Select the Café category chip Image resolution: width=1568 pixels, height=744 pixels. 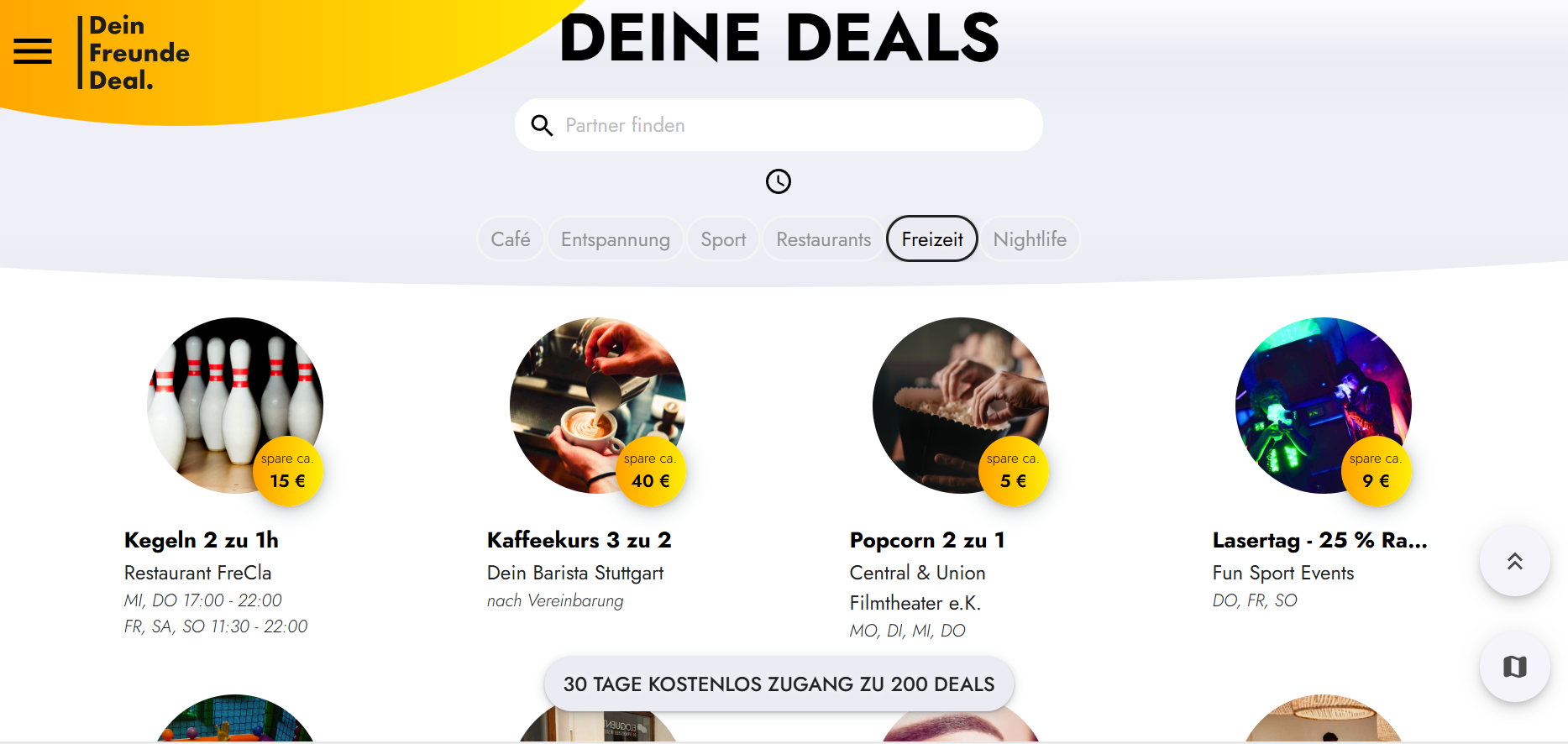(x=510, y=239)
